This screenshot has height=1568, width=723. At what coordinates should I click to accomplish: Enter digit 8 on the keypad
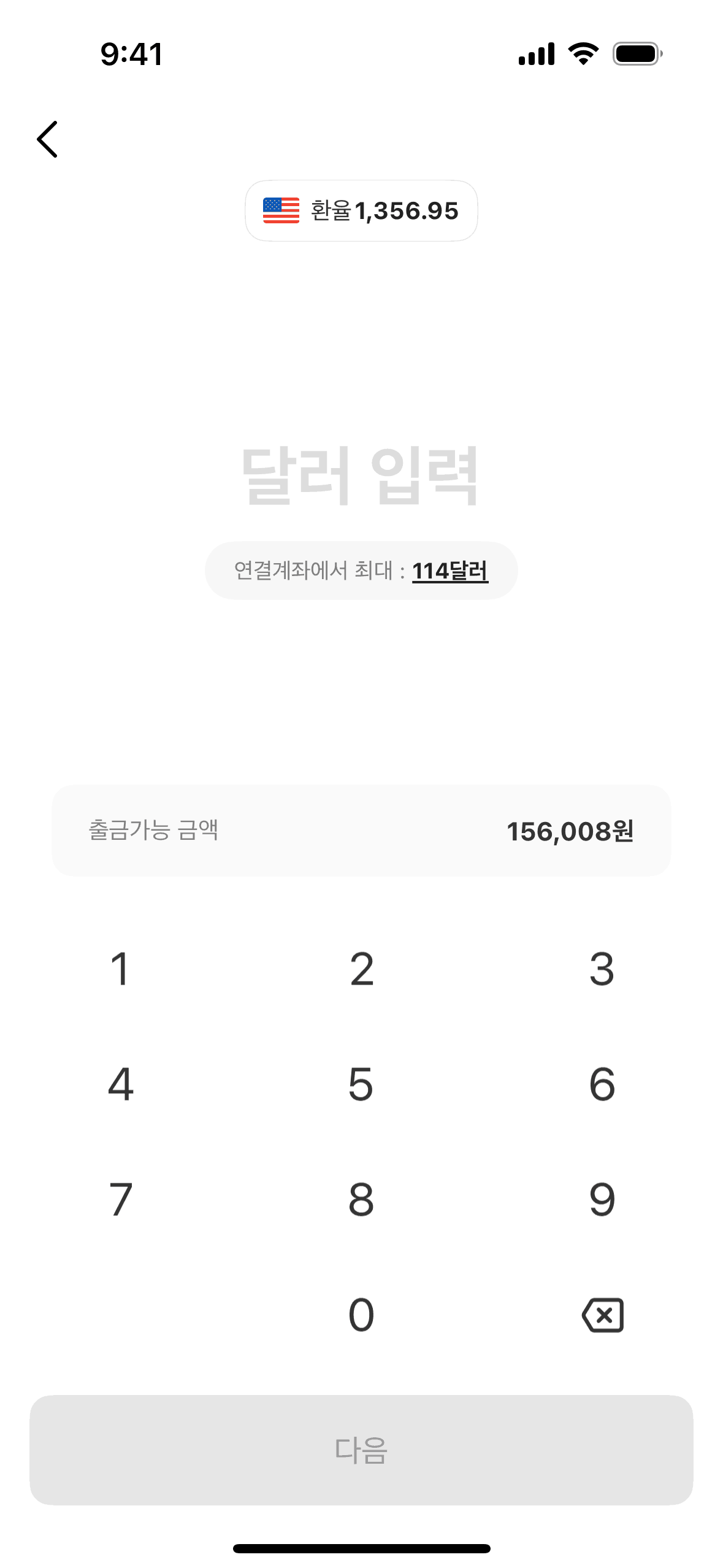pyautogui.click(x=361, y=1199)
